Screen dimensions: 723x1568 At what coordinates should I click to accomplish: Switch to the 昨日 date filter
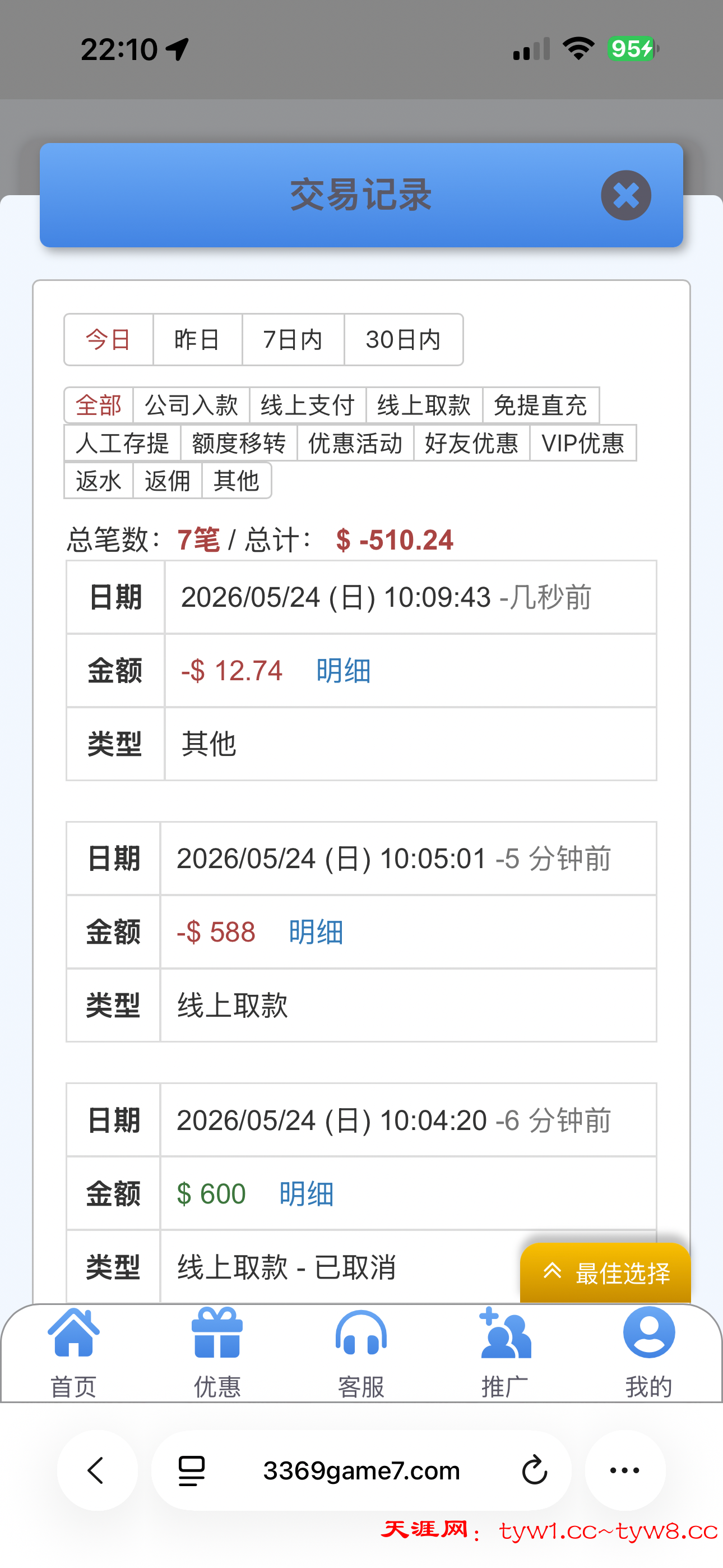pos(197,340)
